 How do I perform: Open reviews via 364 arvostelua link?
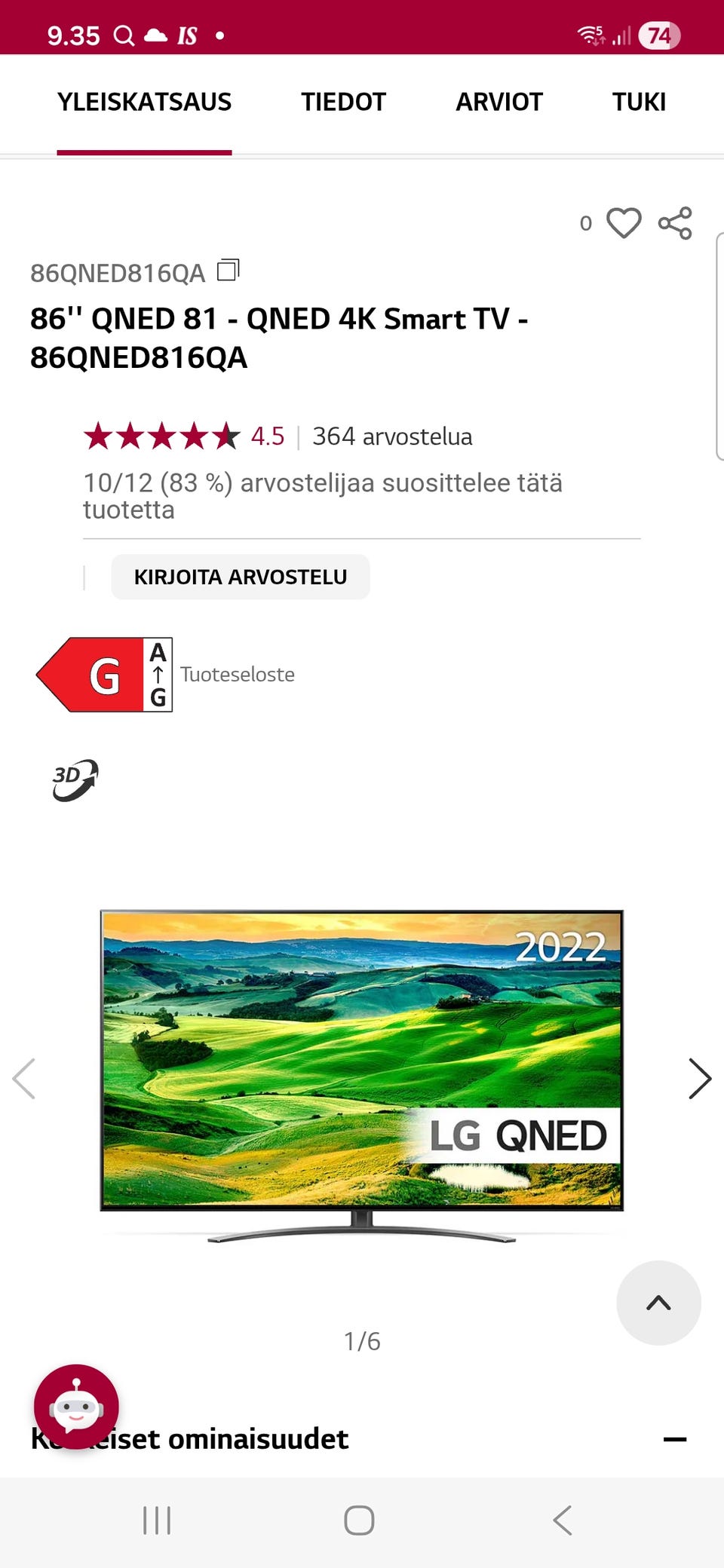coord(393,436)
